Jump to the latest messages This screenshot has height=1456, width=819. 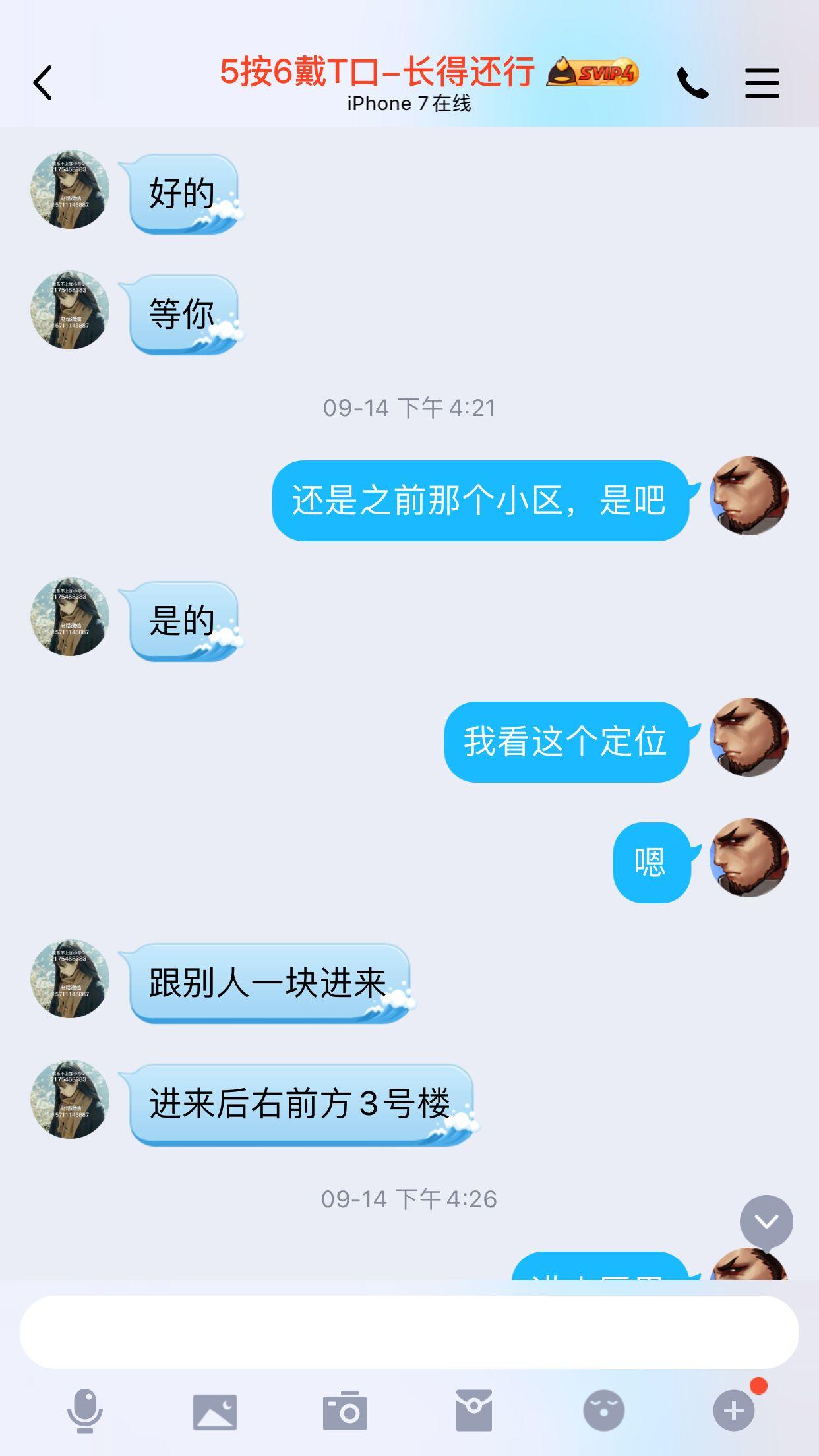click(x=766, y=1221)
